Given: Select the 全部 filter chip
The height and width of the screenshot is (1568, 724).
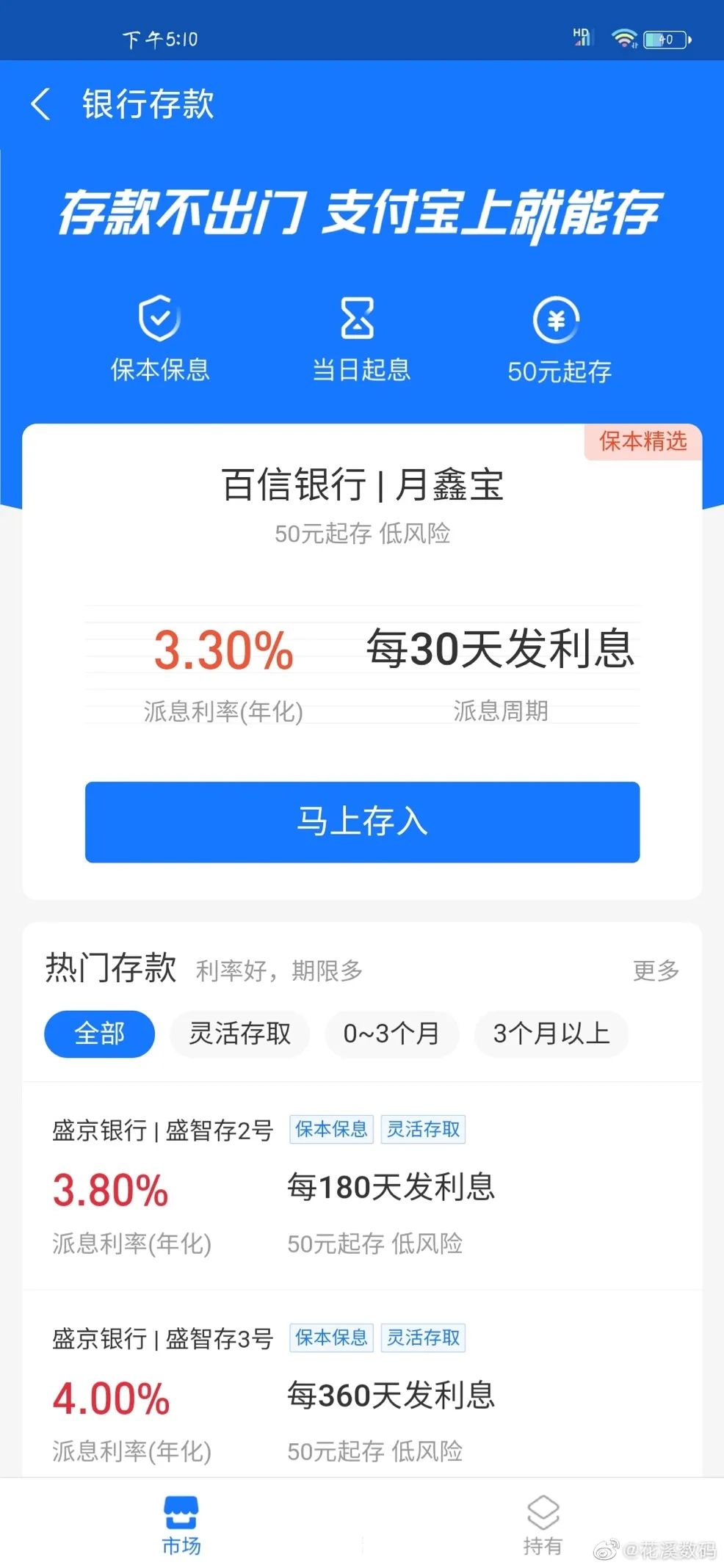Looking at the screenshot, I should [100, 1034].
